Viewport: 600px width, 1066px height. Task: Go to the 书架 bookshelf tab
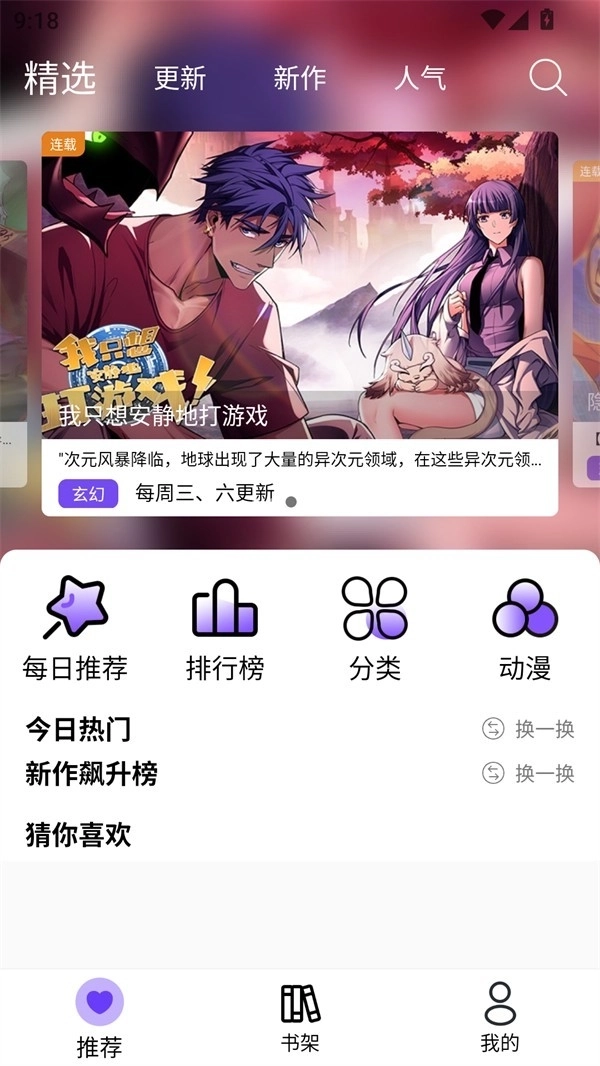pos(300,1018)
